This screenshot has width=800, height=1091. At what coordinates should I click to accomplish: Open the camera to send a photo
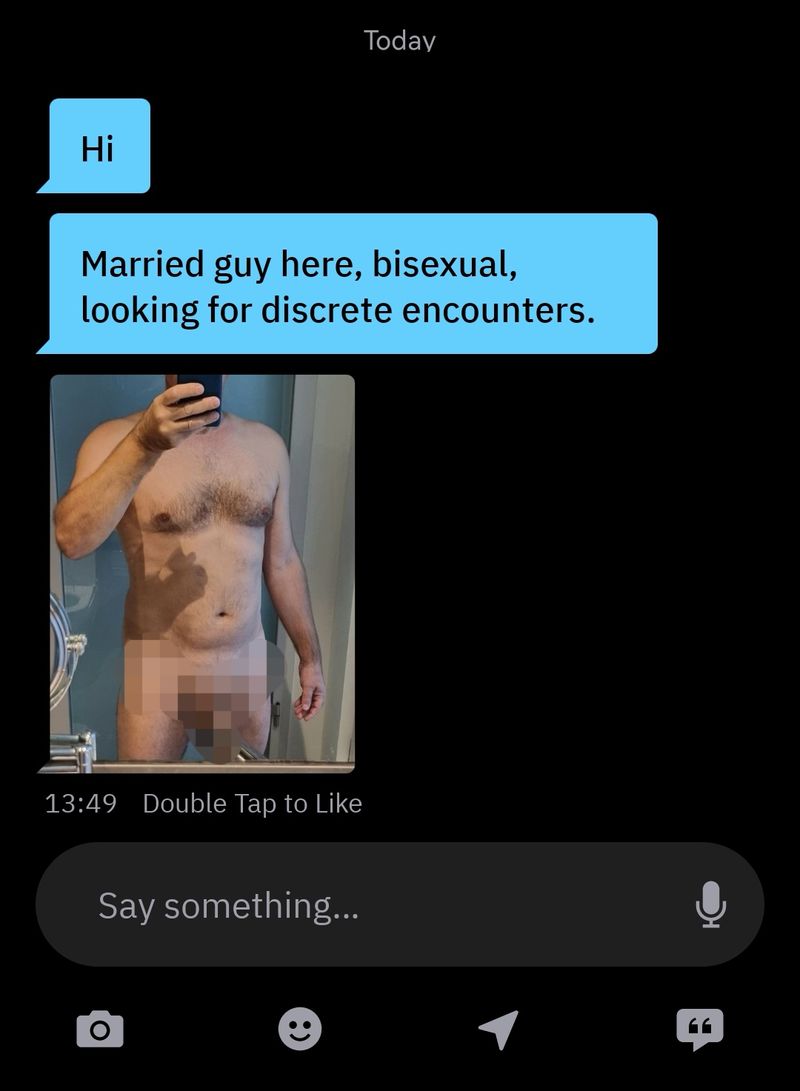coord(100,1027)
